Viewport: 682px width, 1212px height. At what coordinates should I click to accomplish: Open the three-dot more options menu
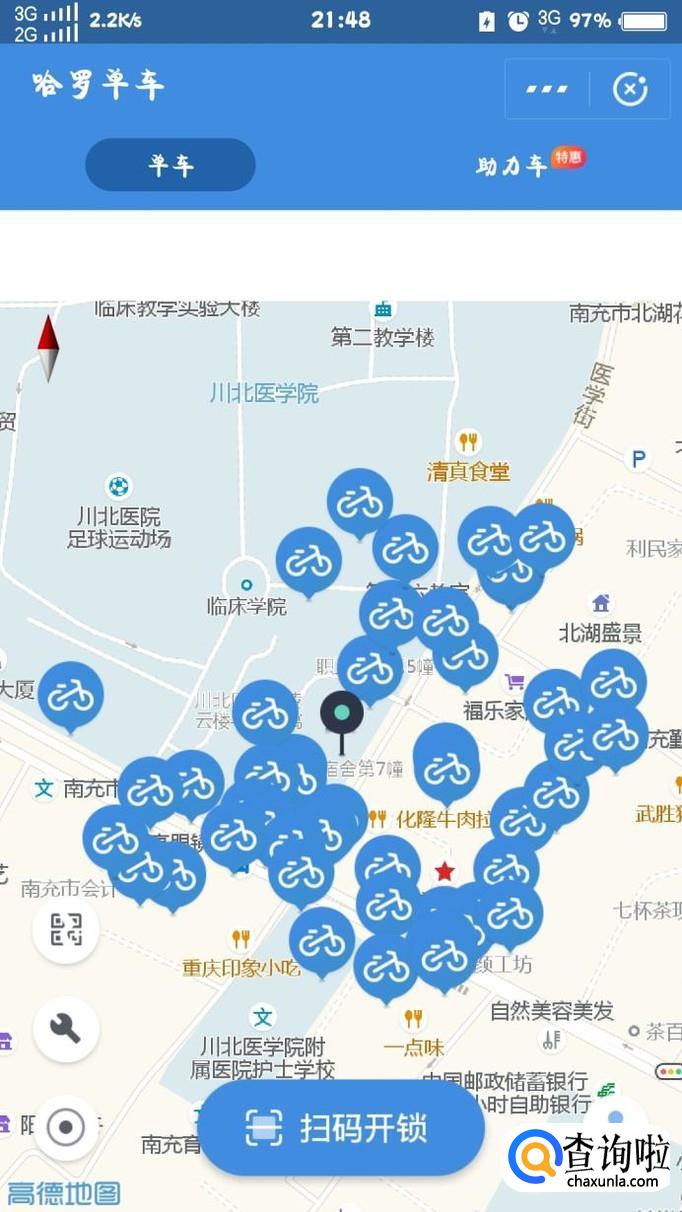[x=547, y=89]
